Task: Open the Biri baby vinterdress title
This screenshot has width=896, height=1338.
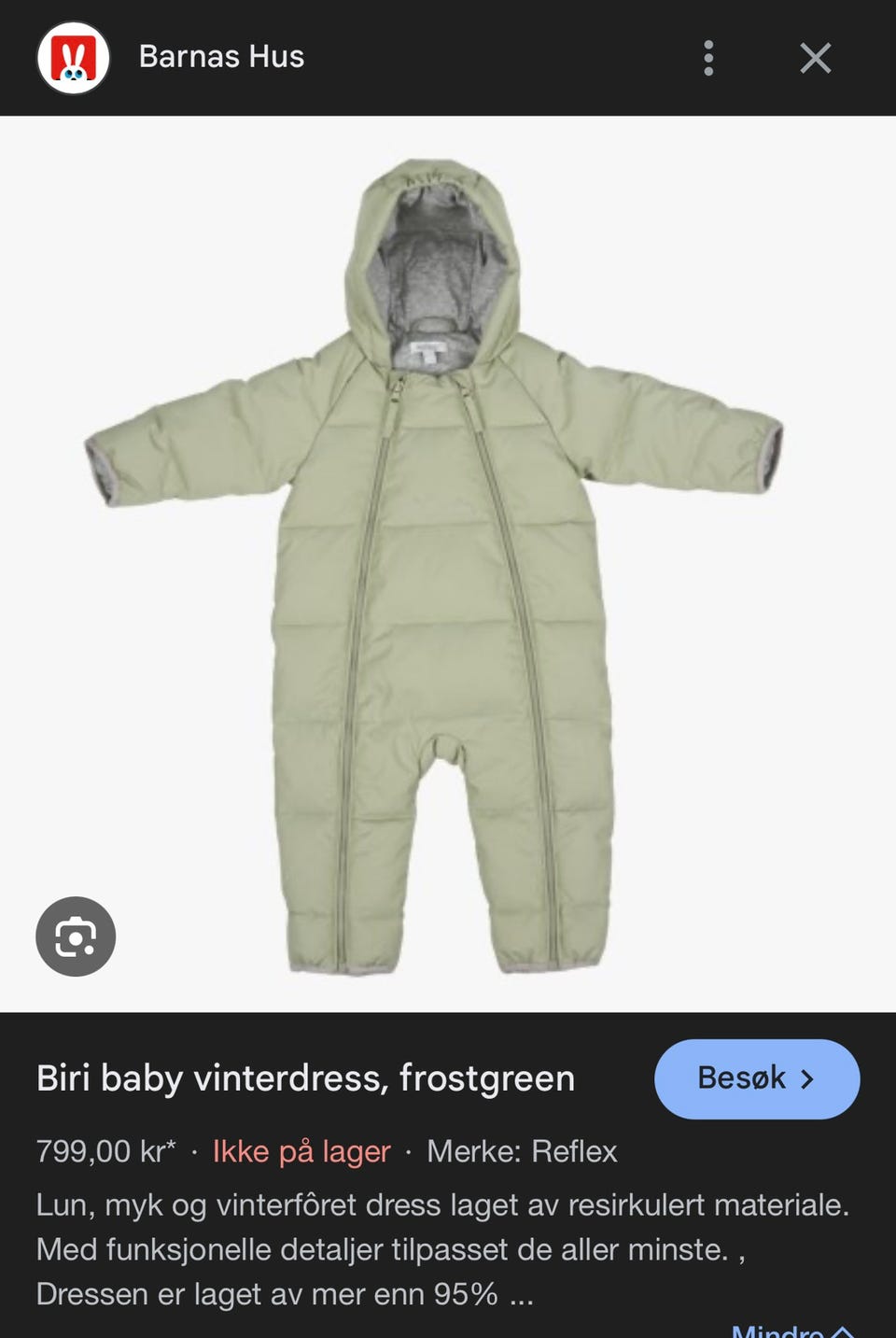Action: point(305,1078)
